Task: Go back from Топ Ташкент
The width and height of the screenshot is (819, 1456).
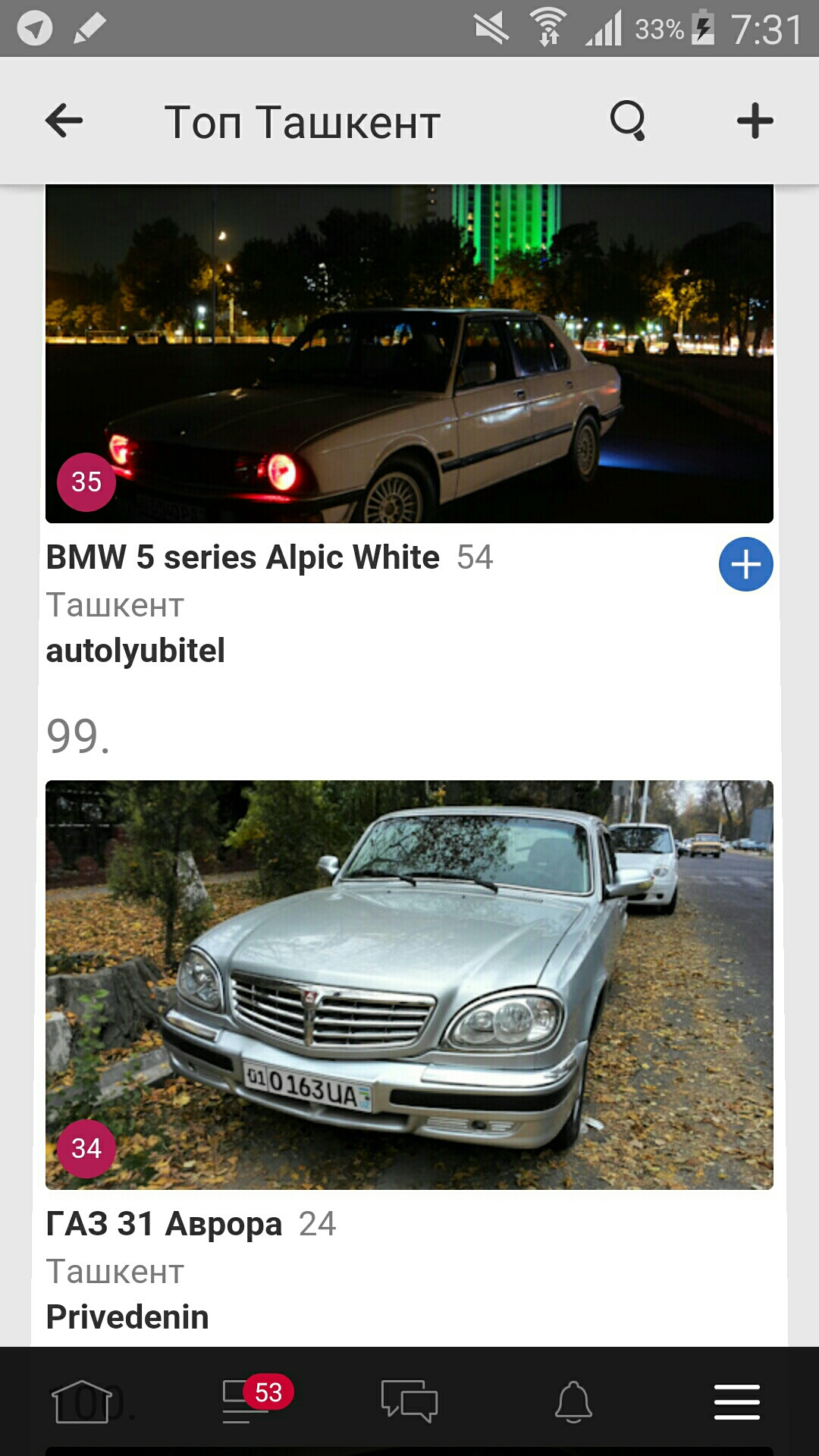Action: click(64, 121)
